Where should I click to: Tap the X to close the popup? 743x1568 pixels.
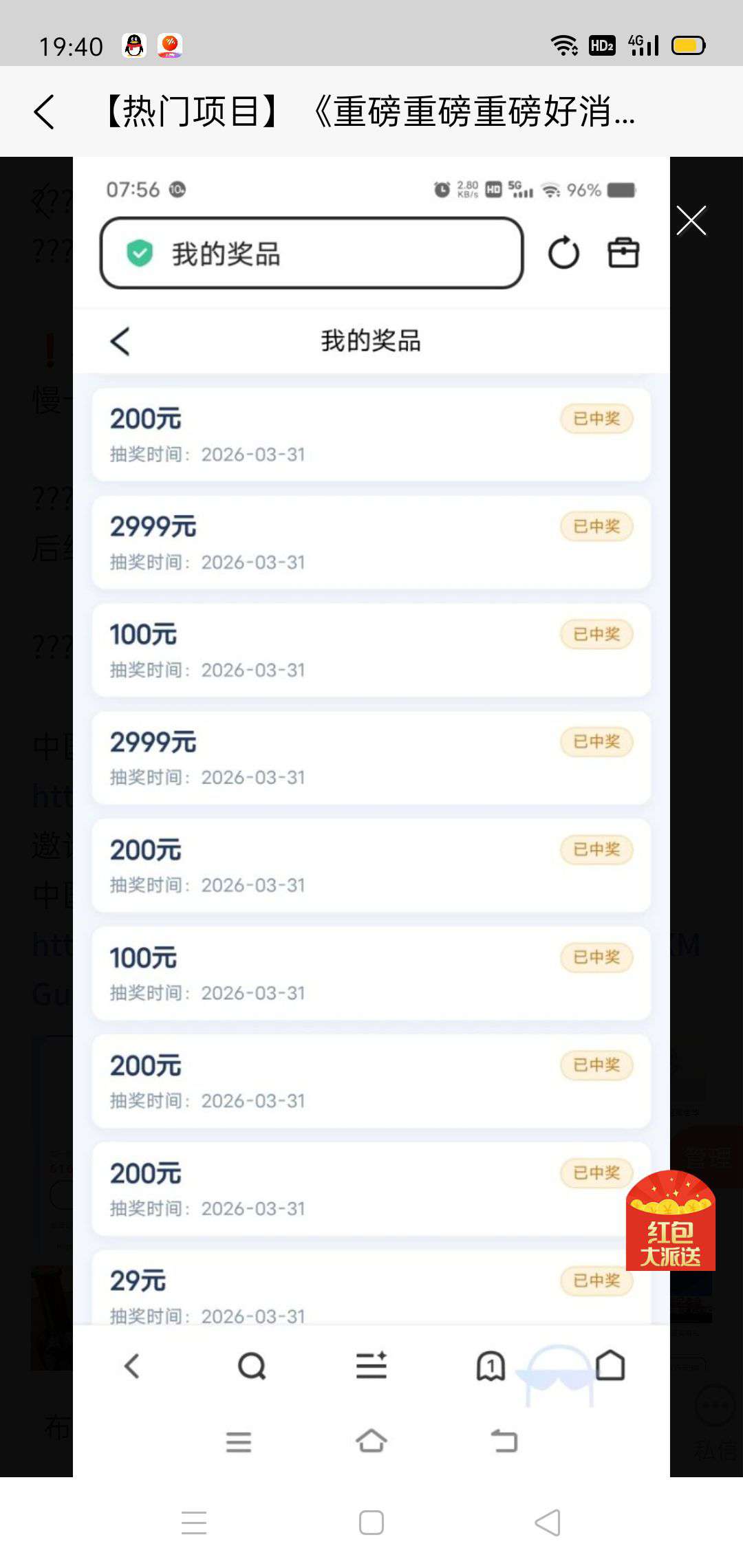(692, 221)
